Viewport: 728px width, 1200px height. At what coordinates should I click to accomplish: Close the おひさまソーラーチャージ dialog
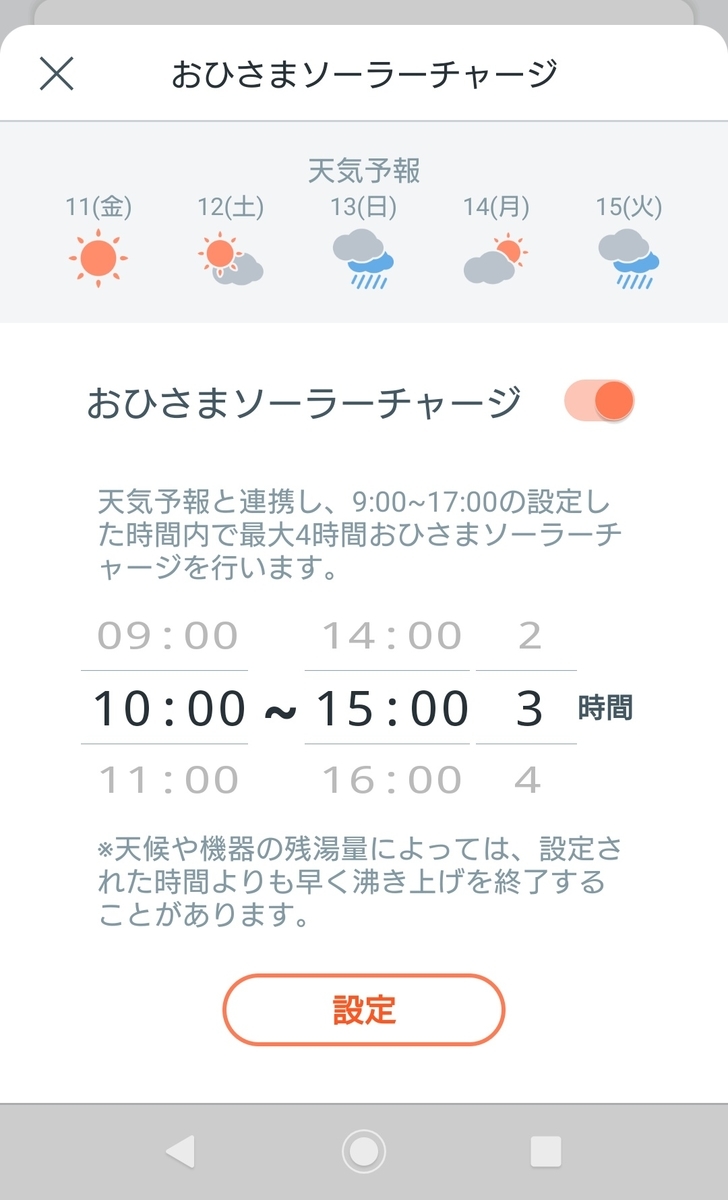tap(56, 74)
